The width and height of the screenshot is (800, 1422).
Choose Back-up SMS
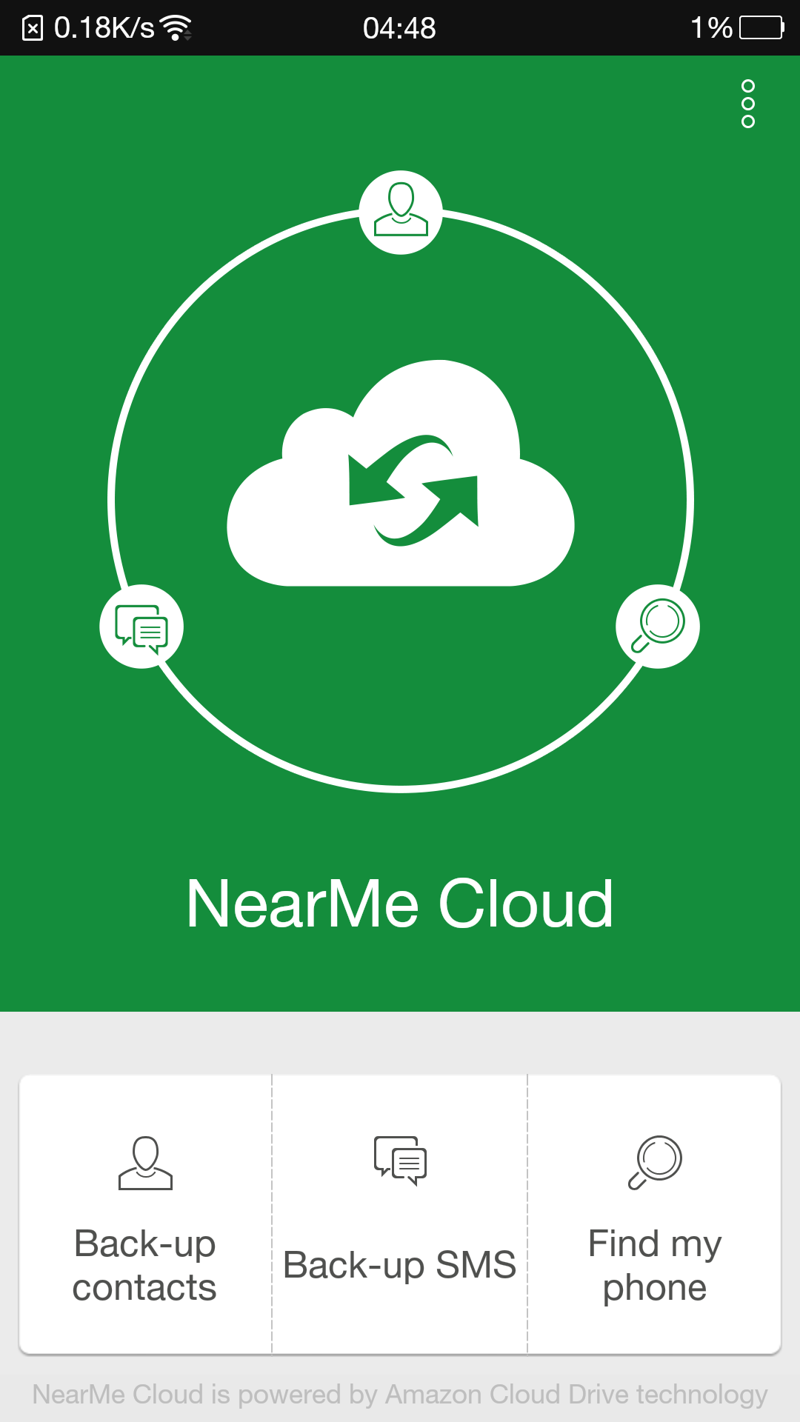tap(400, 1214)
